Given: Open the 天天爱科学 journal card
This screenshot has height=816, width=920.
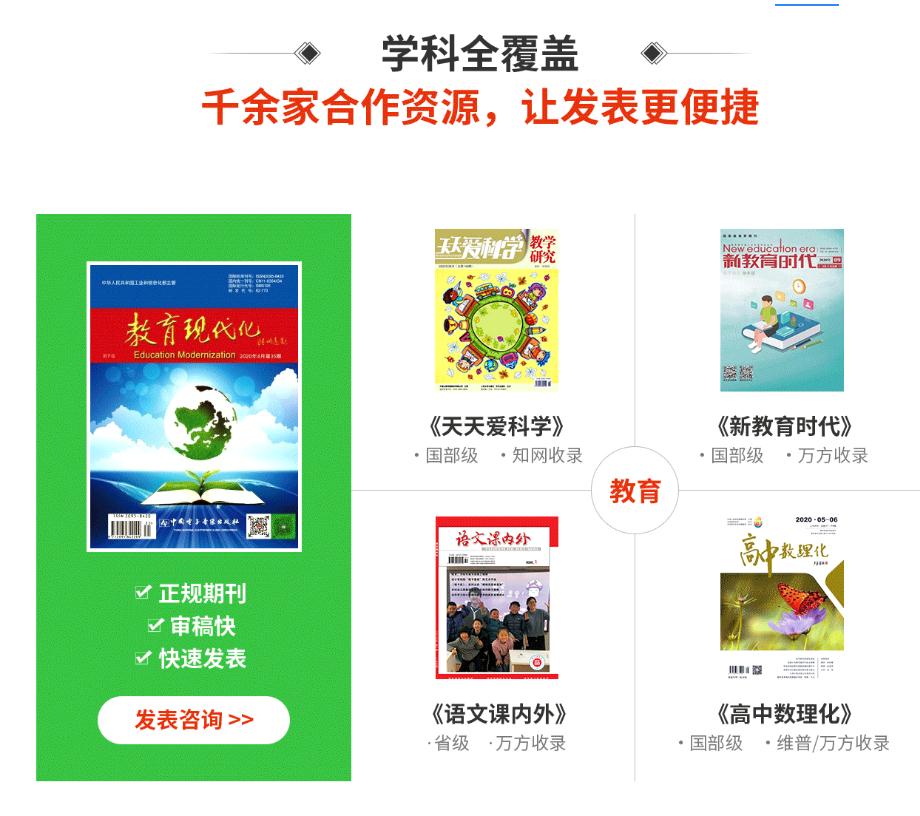Looking at the screenshot, I should [497, 310].
